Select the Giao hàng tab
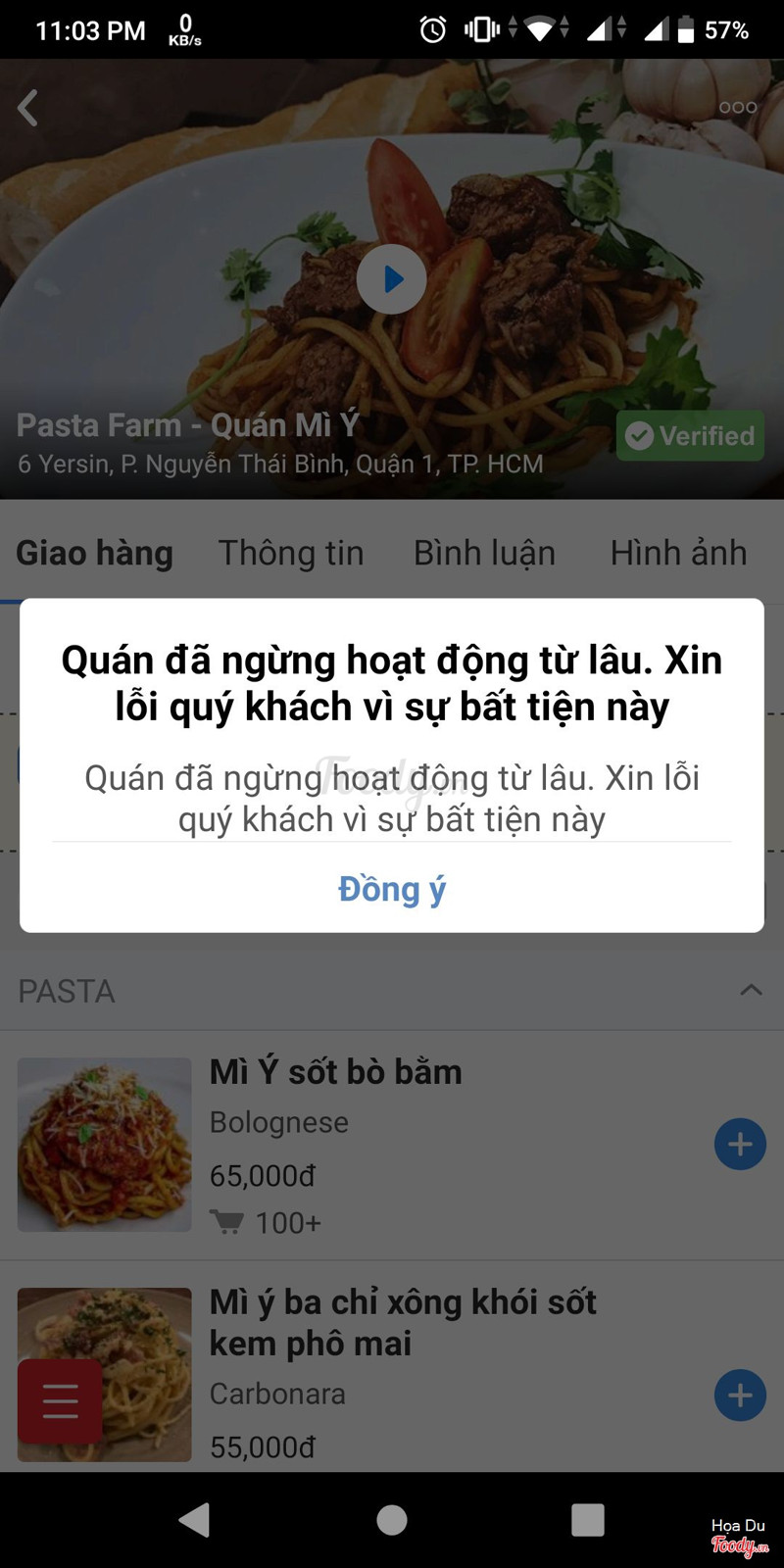 click(x=95, y=553)
